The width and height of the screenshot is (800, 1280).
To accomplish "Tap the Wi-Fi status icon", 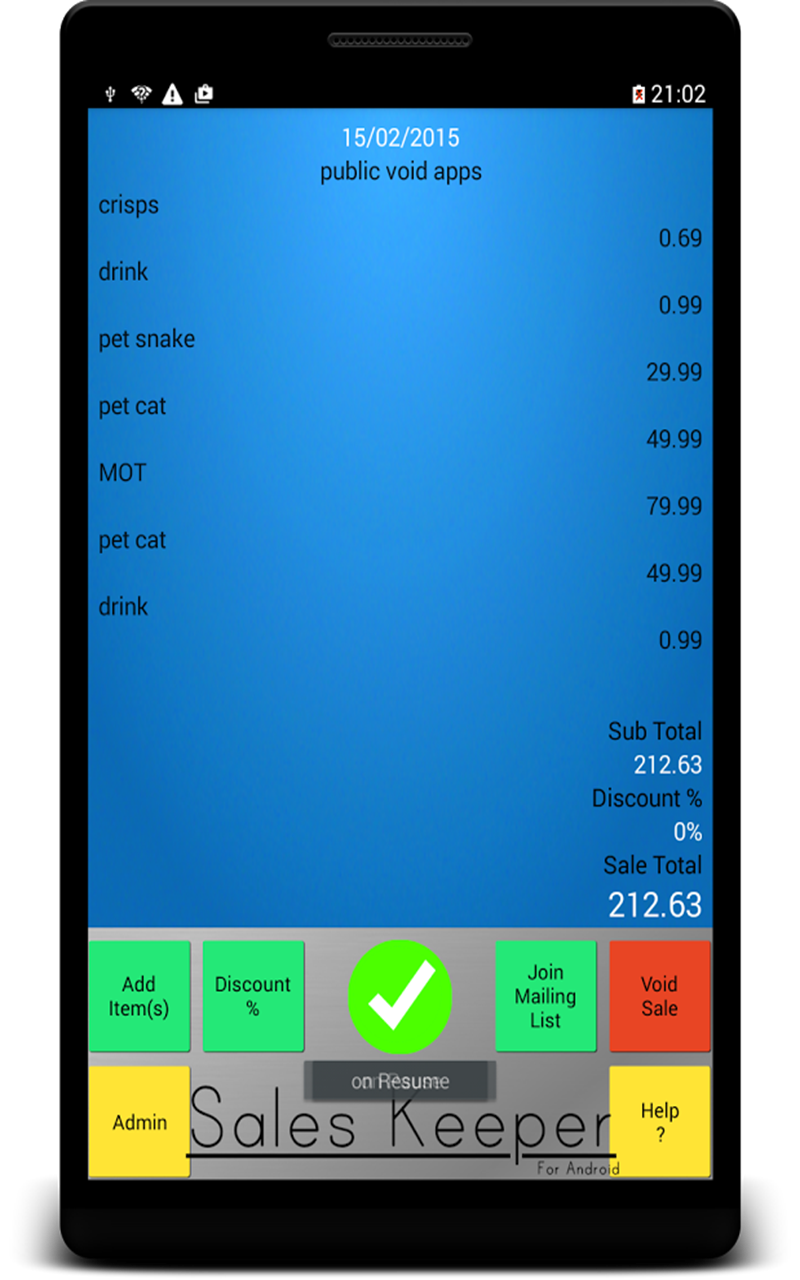I will tap(142, 93).
